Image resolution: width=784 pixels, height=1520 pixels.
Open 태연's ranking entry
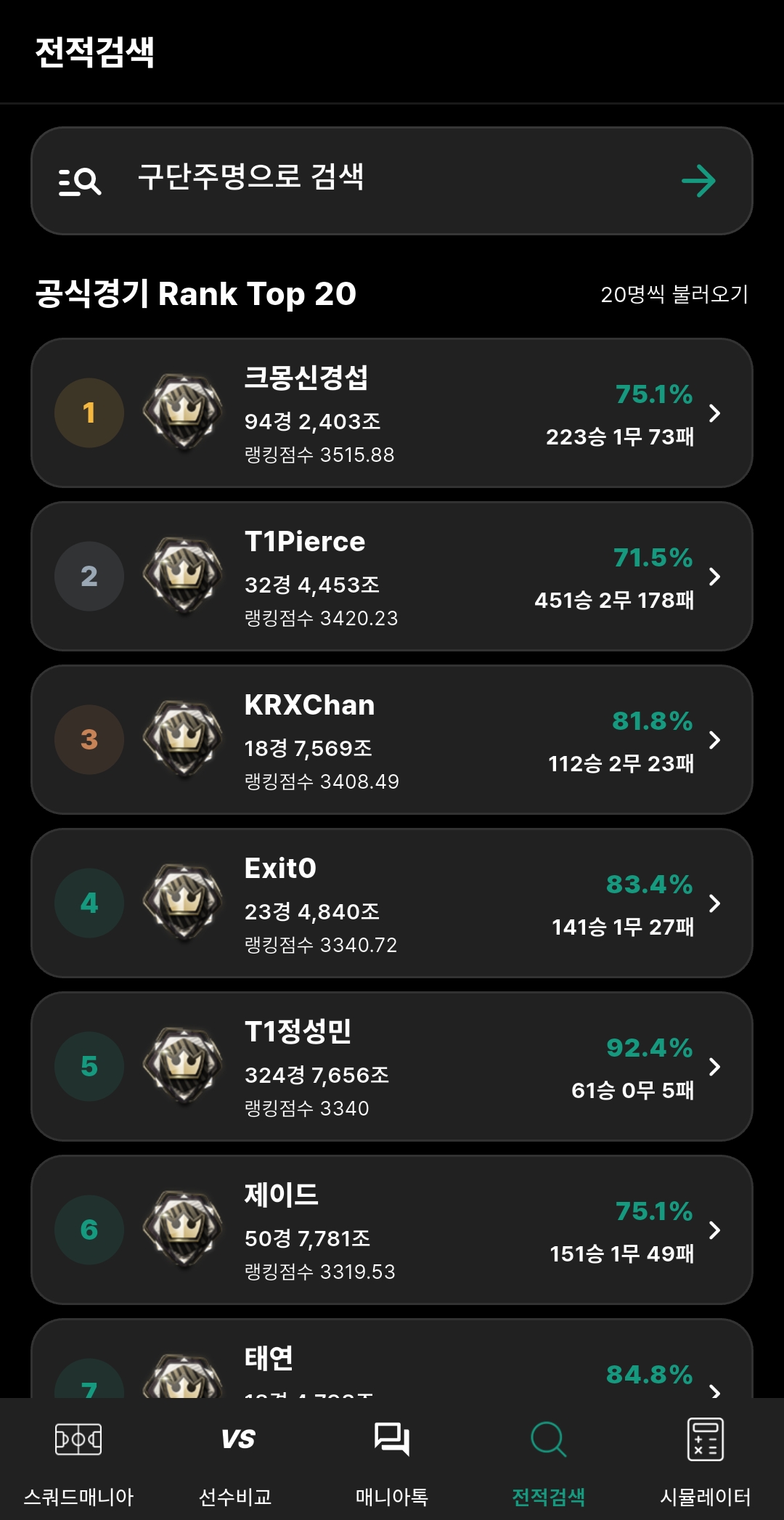(x=392, y=1359)
